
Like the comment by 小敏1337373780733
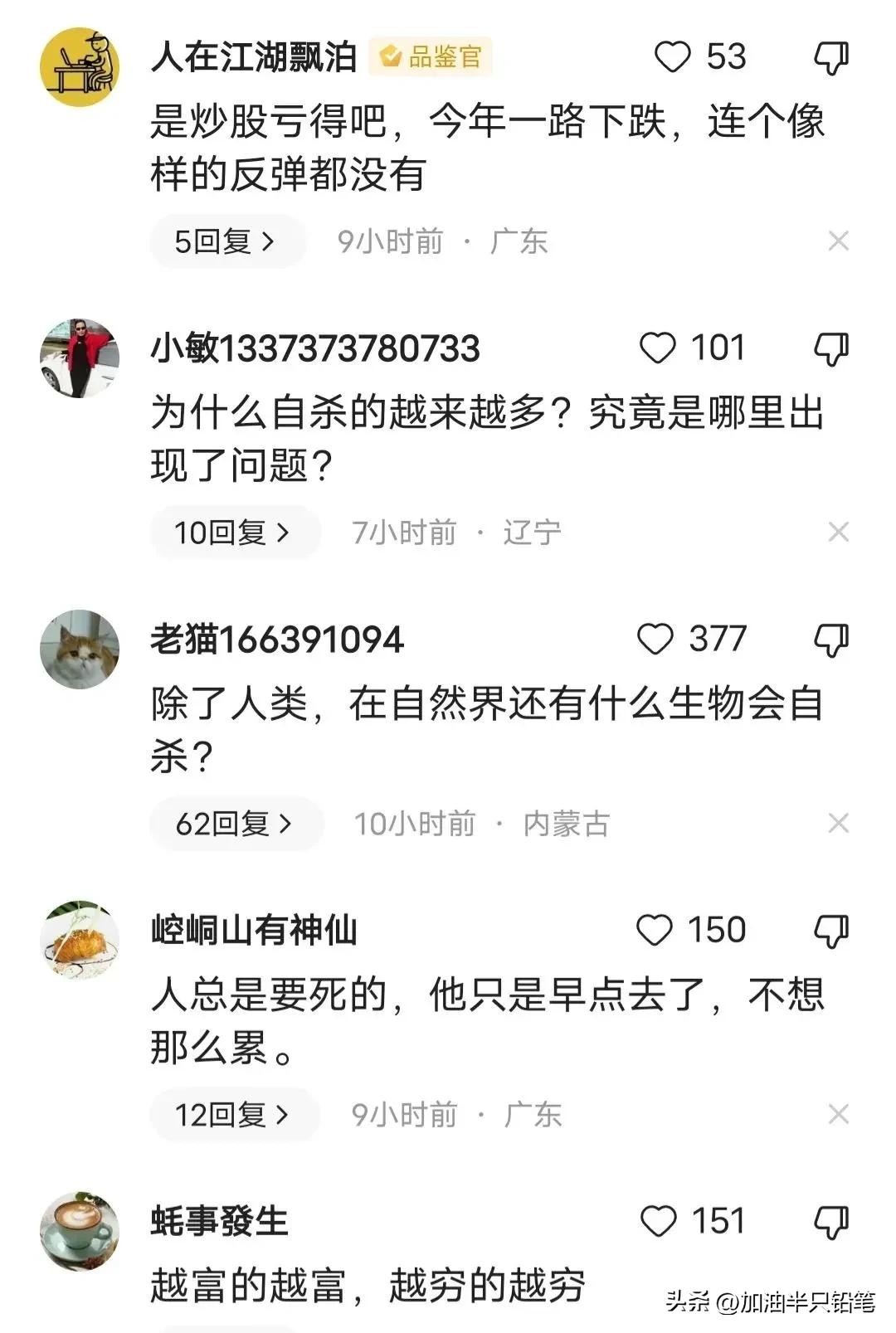[658, 348]
